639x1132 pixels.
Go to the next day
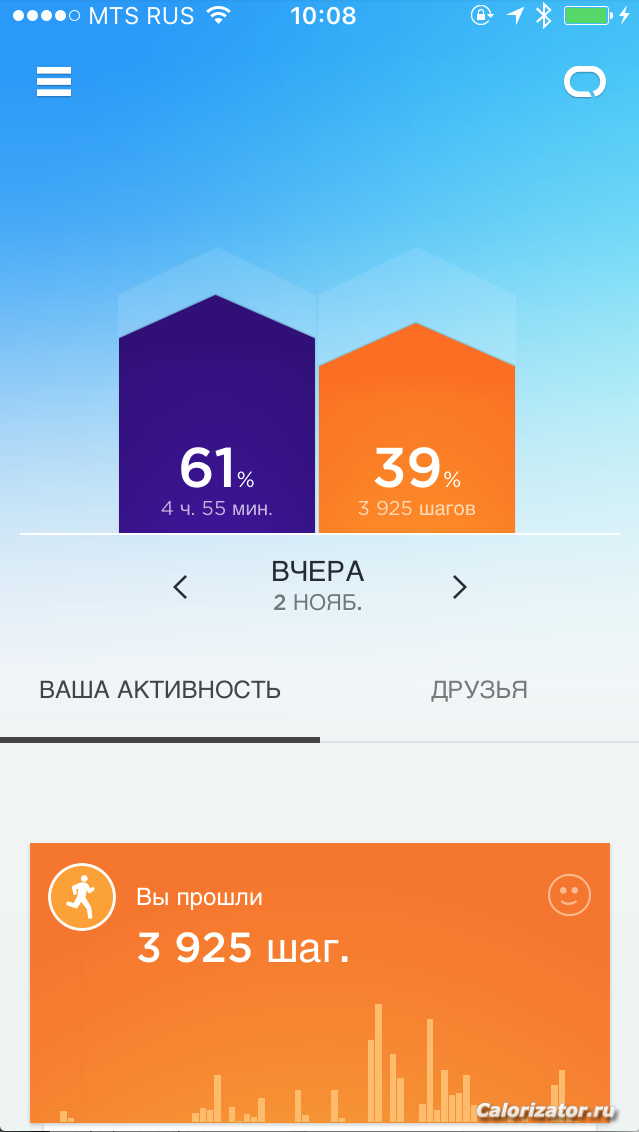(x=459, y=587)
